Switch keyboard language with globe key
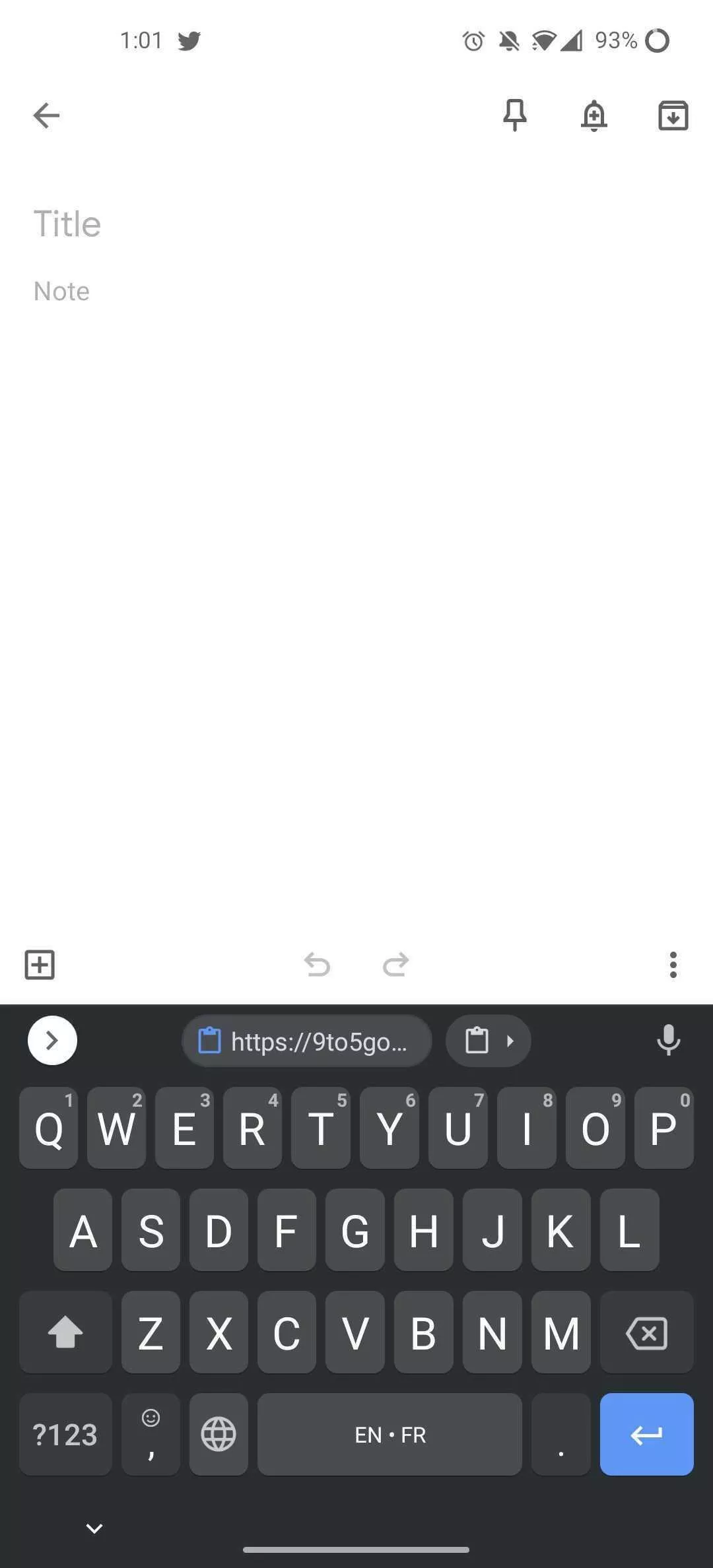The image size is (713, 1568). (x=219, y=1434)
